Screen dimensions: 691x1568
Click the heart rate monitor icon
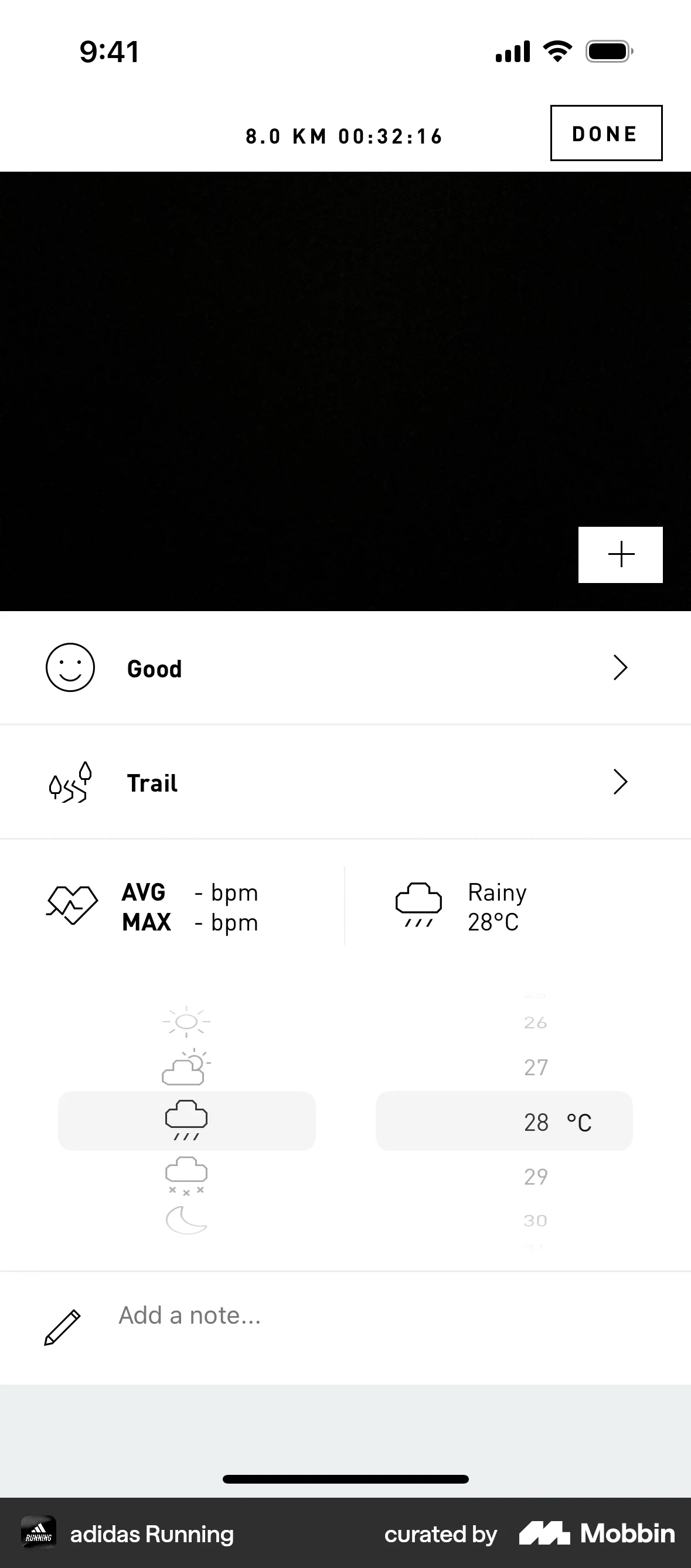point(72,906)
